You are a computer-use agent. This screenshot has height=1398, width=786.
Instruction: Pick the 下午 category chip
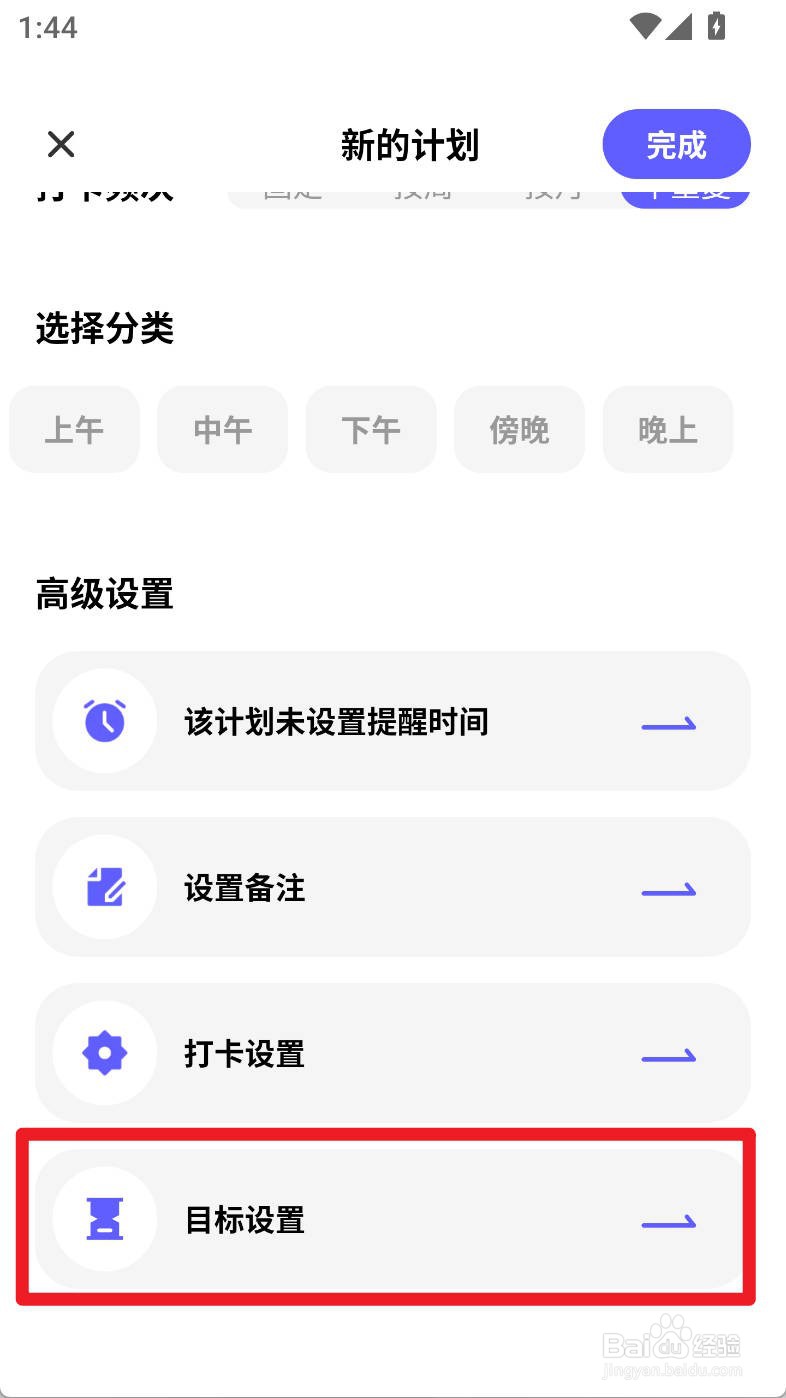coord(371,430)
